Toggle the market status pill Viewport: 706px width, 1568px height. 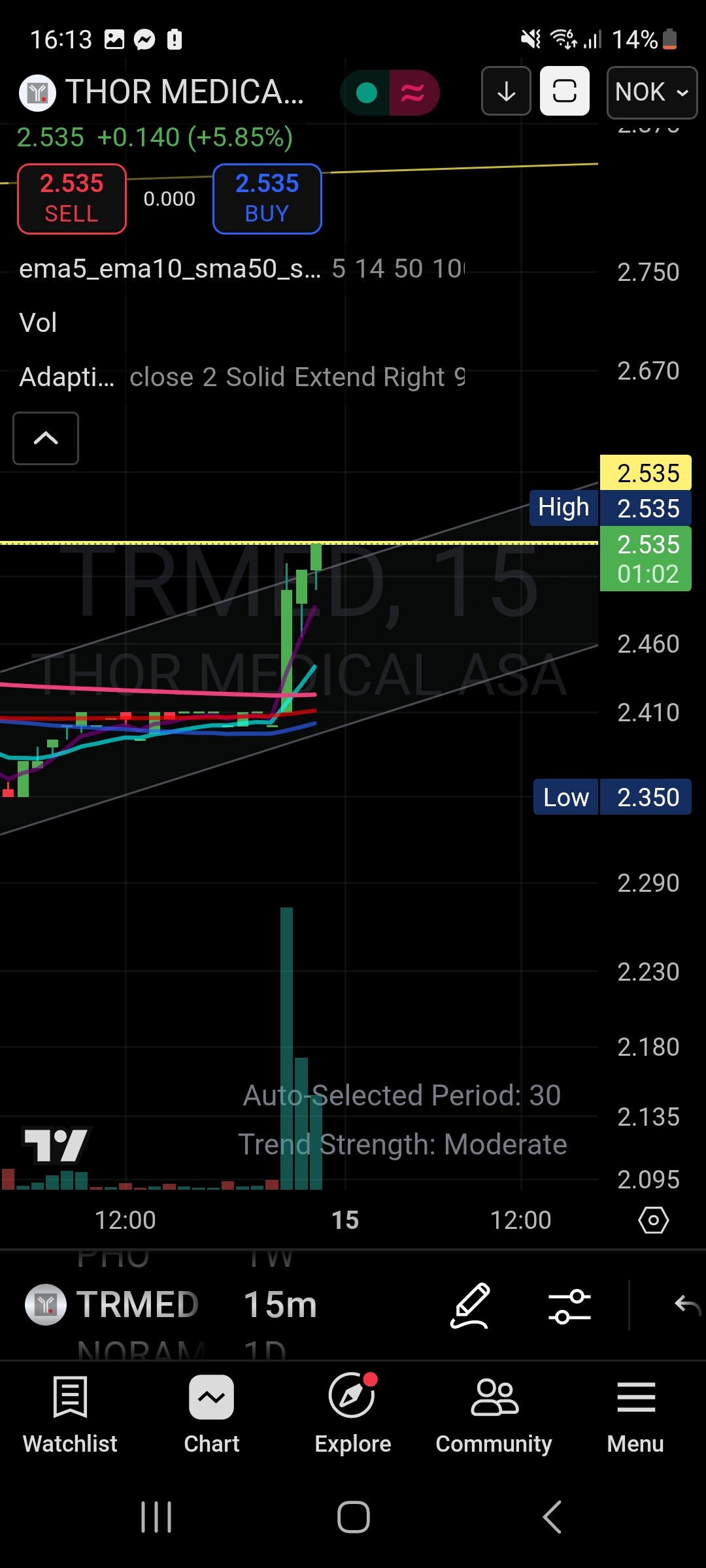pyautogui.click(x=390, y=93)
